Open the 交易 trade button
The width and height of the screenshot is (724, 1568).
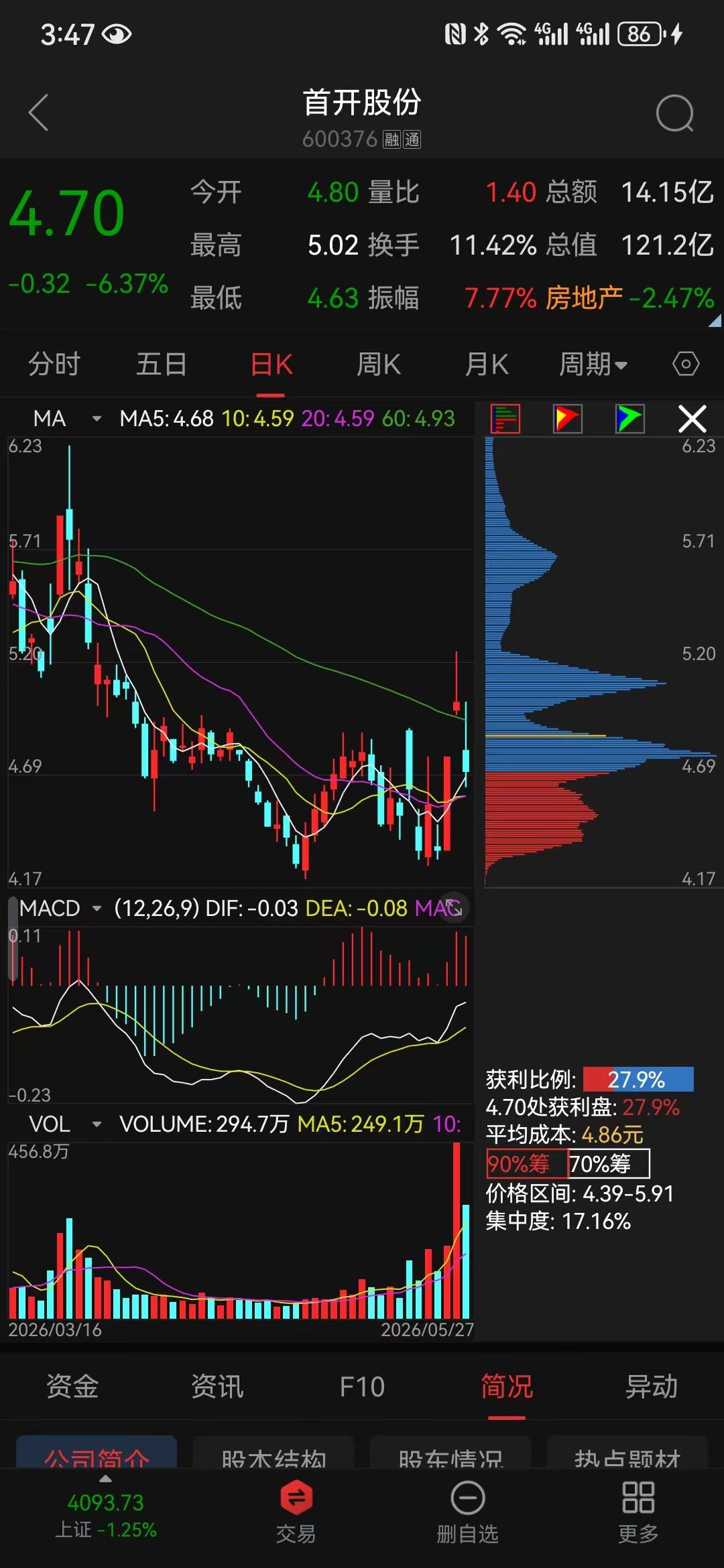tap(296, 1512)
